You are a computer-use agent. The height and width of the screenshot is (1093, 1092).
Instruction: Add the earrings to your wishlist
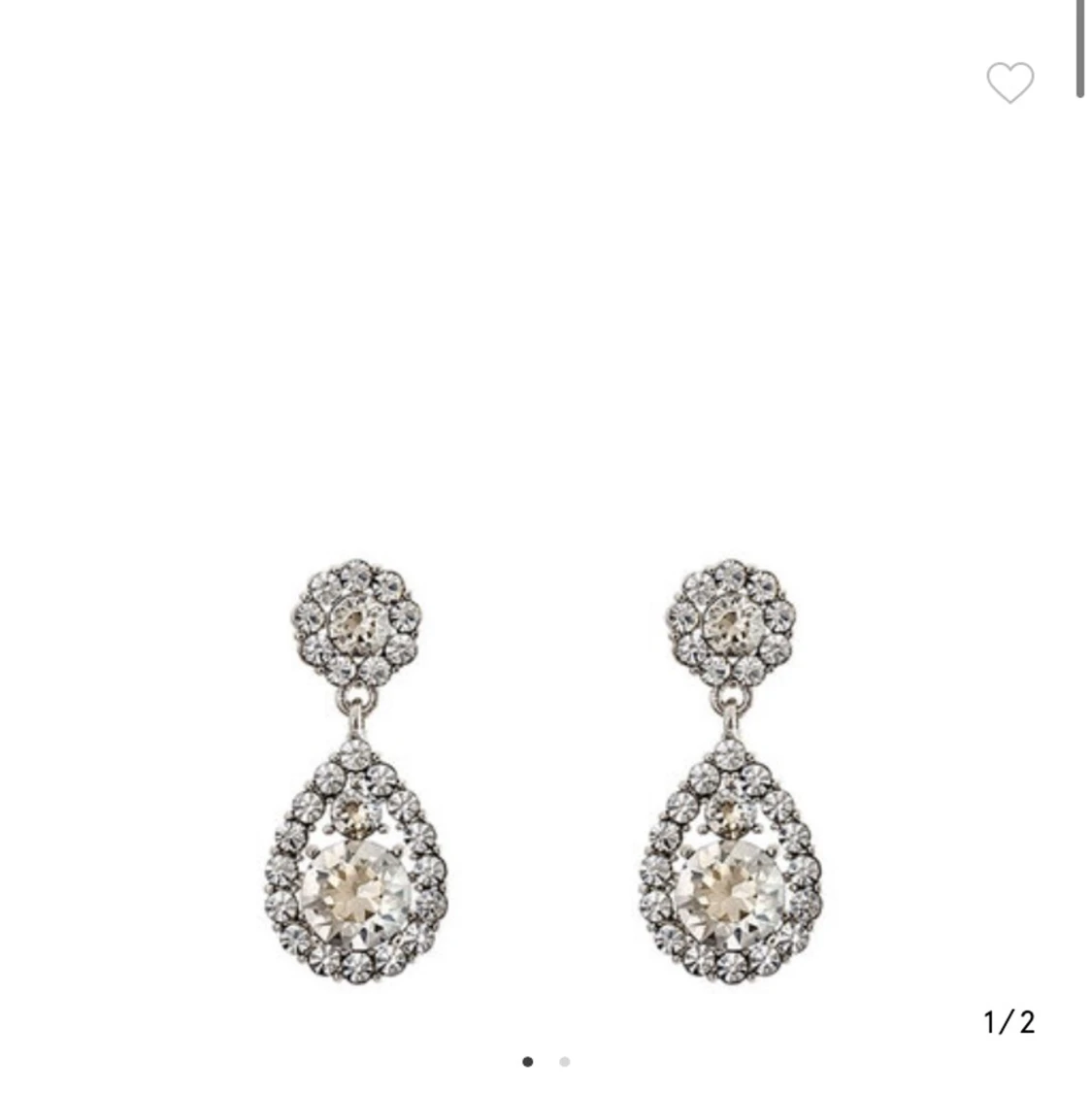click(x=1009, y=83)
